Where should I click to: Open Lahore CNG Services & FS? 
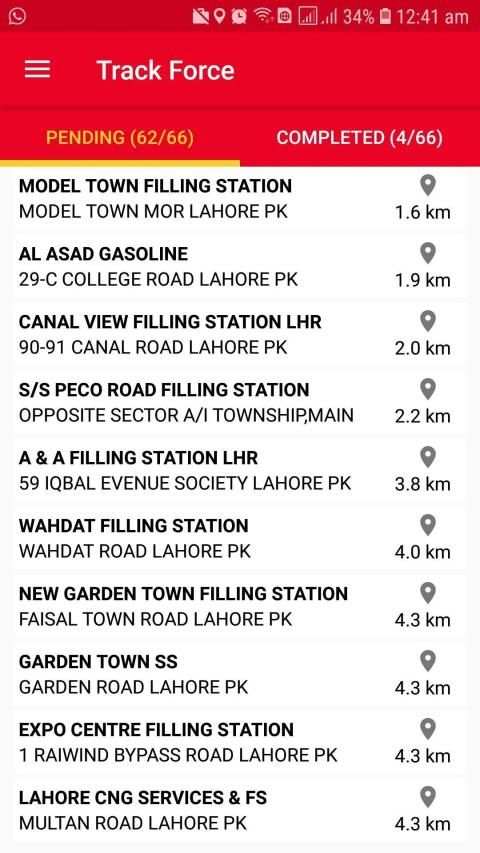(240, 811)
